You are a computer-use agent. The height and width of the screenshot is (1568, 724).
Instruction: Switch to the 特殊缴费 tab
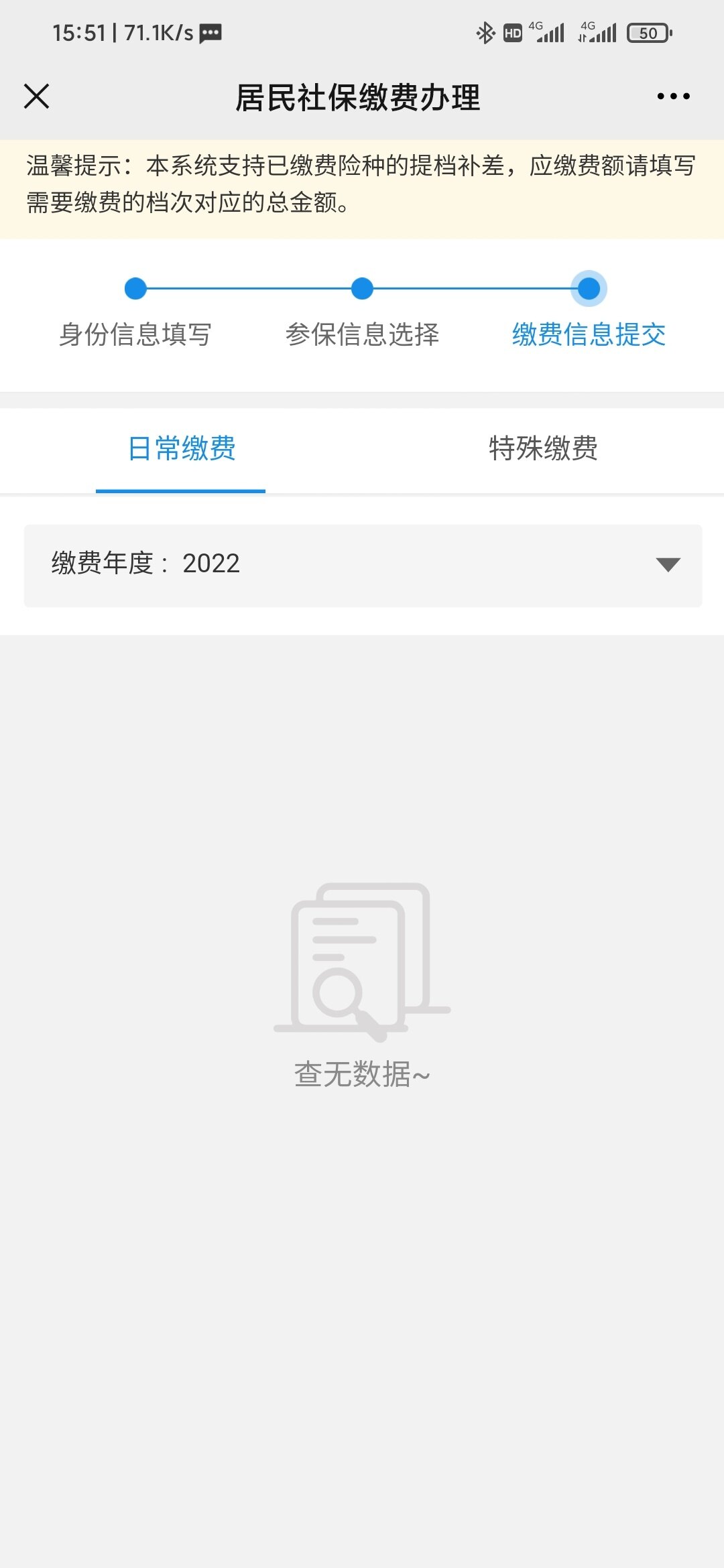[x=543, y=448]
